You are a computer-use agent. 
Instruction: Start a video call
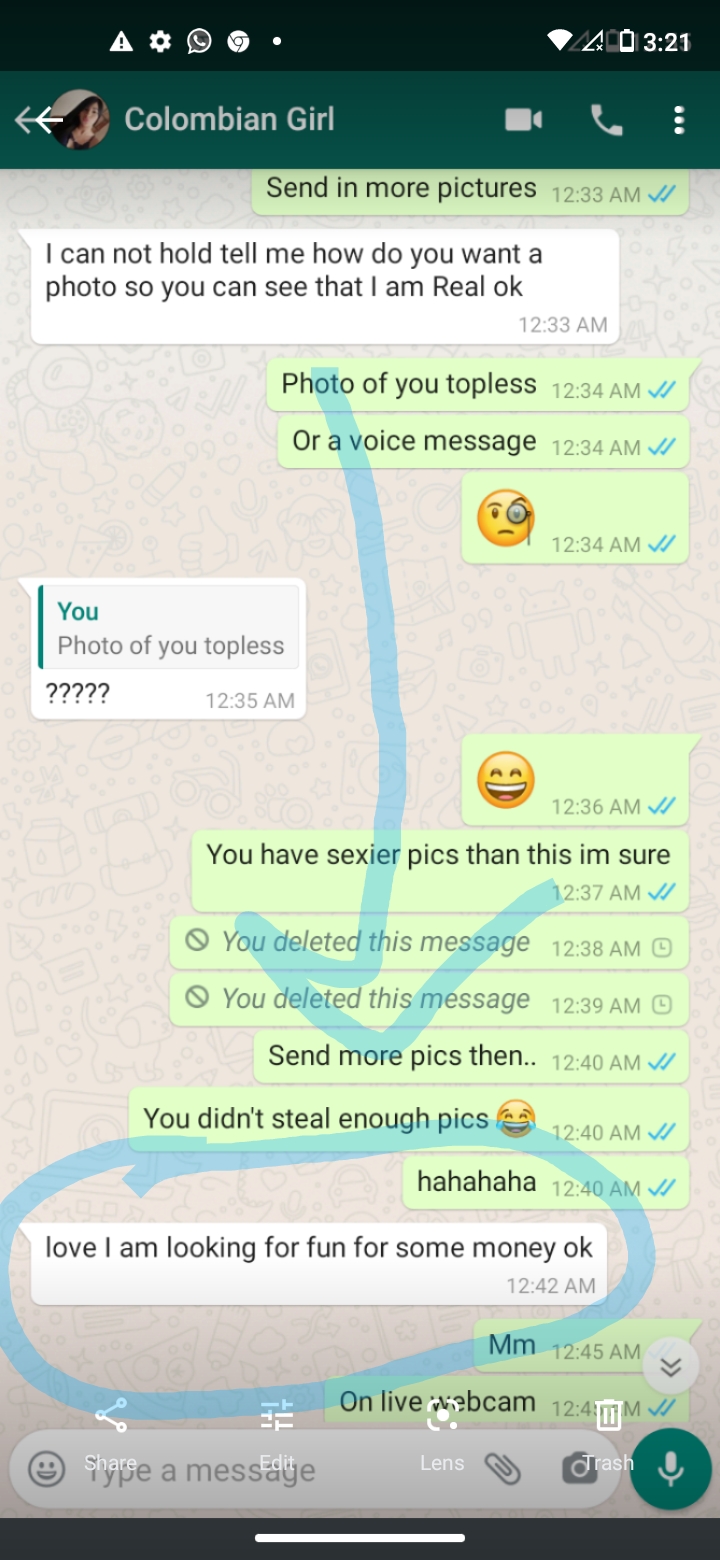(x=524, y=120)
